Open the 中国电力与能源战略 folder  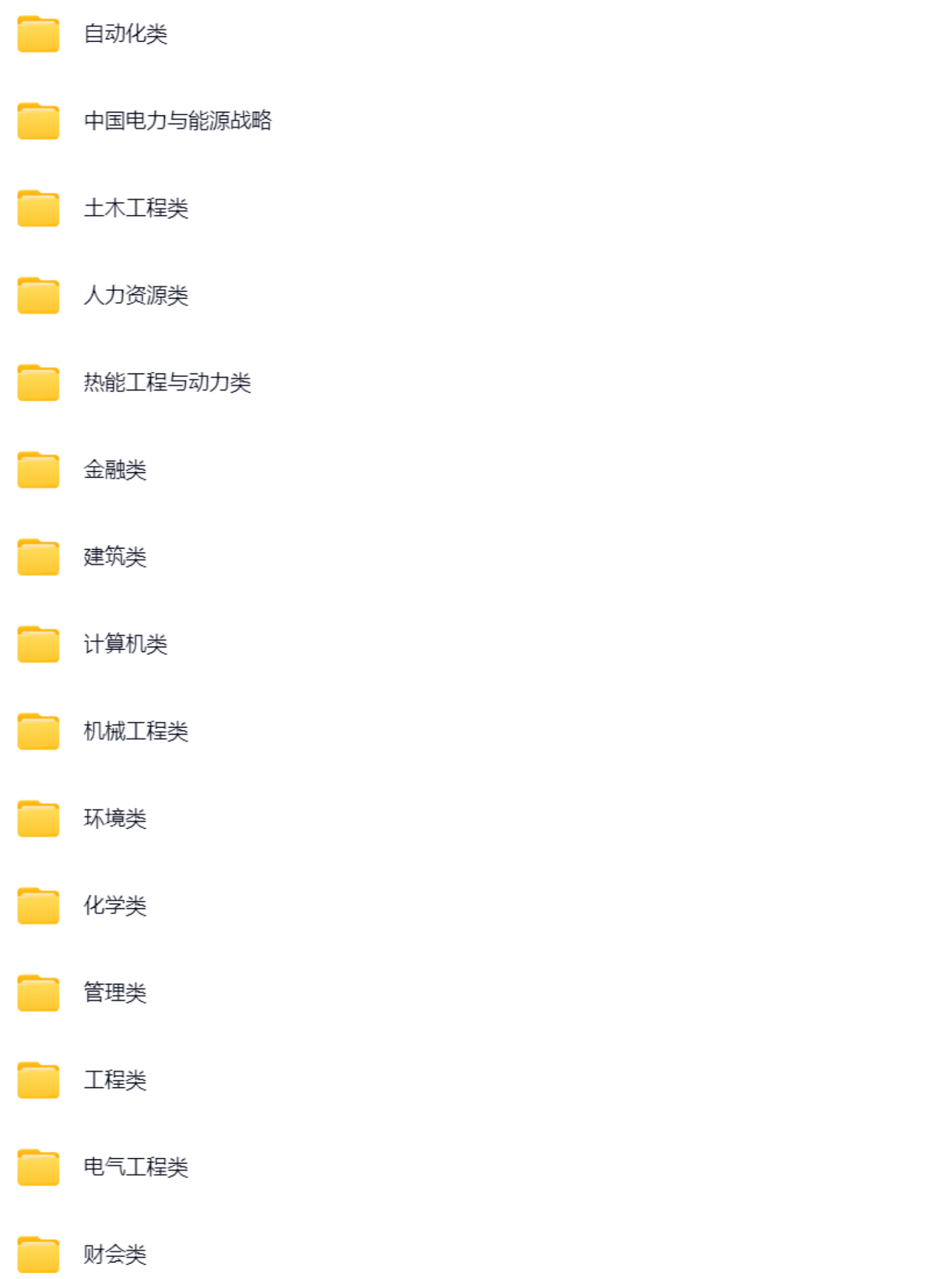point(177,121)
